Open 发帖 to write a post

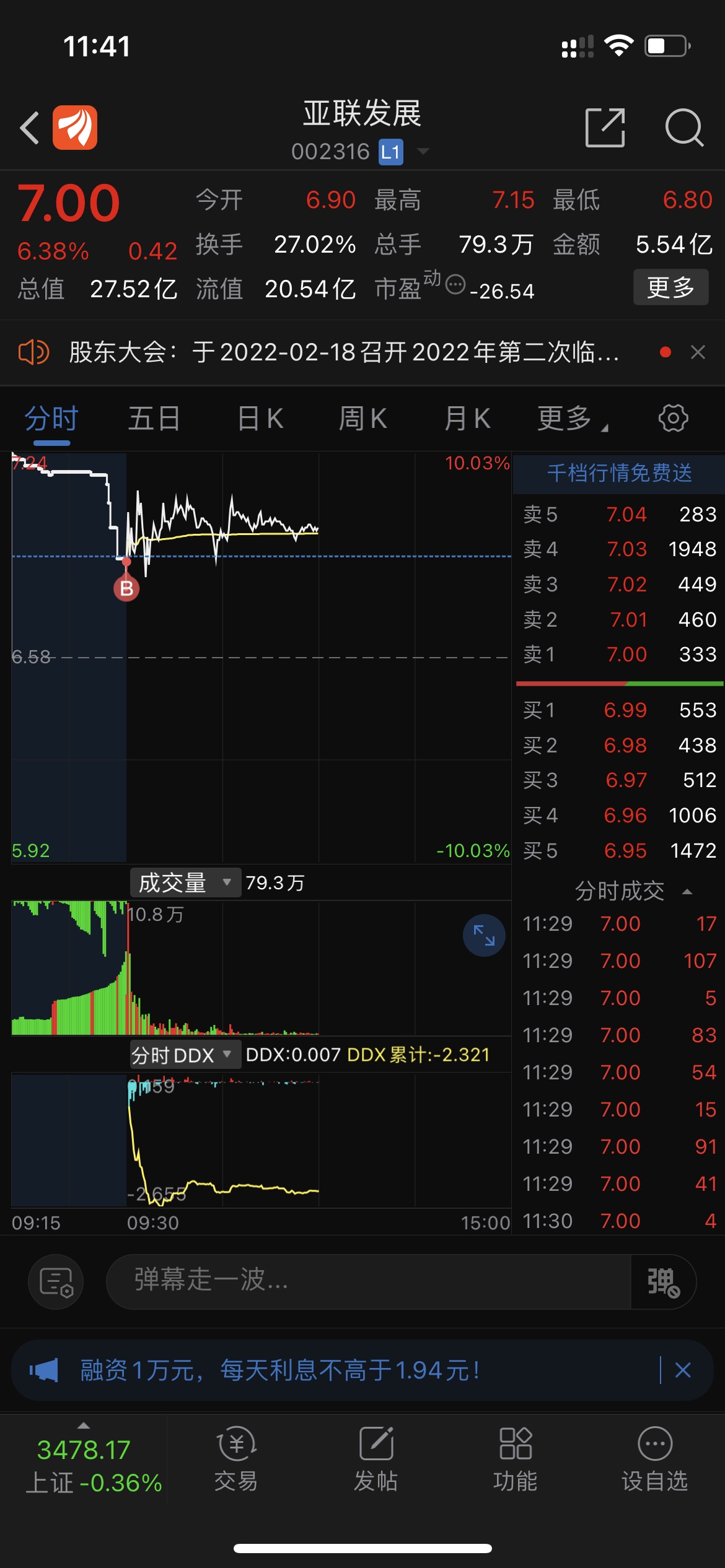coord(376,1459)
